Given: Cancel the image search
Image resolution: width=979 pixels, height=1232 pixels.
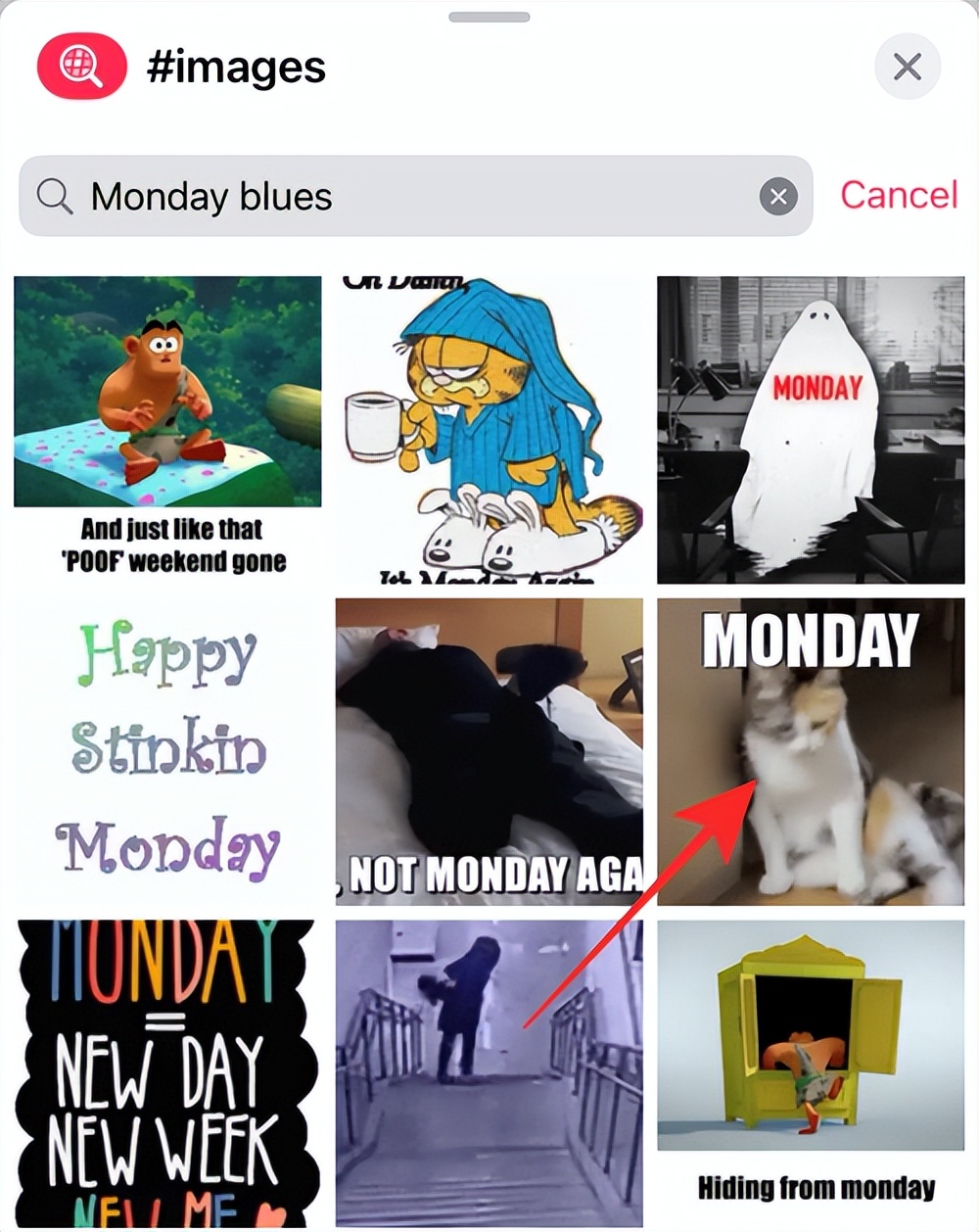Looking at the screenshot, I should pyautogui.click(x=898, y=195).
